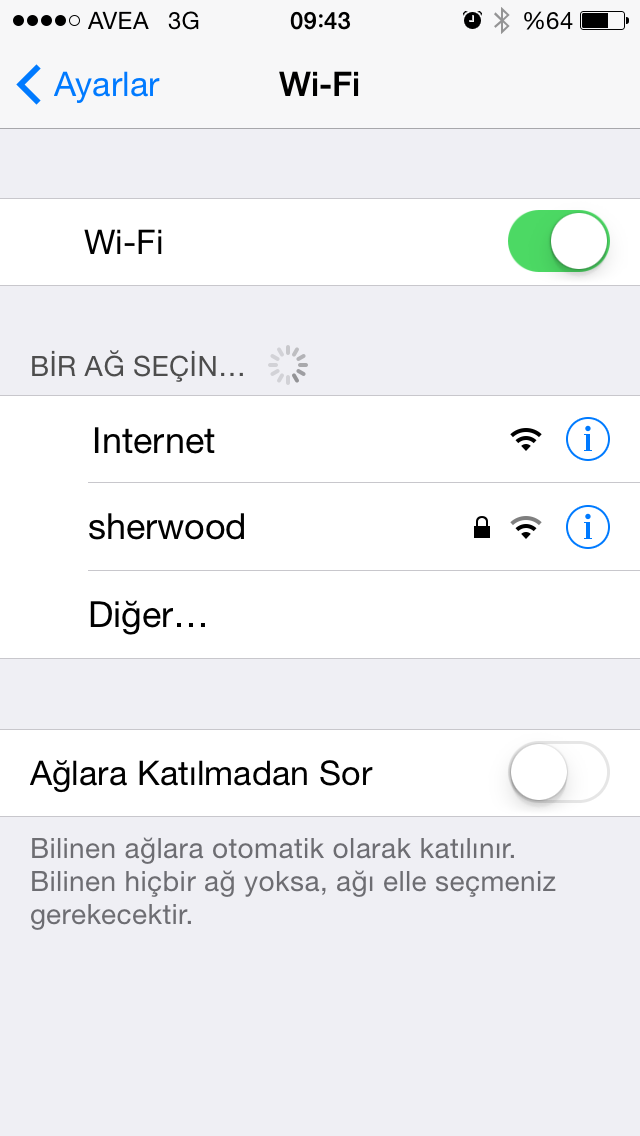Show details for sherwood network
Image resolution: width=640 pixels, height=1136 pixels.
[588, 527]
